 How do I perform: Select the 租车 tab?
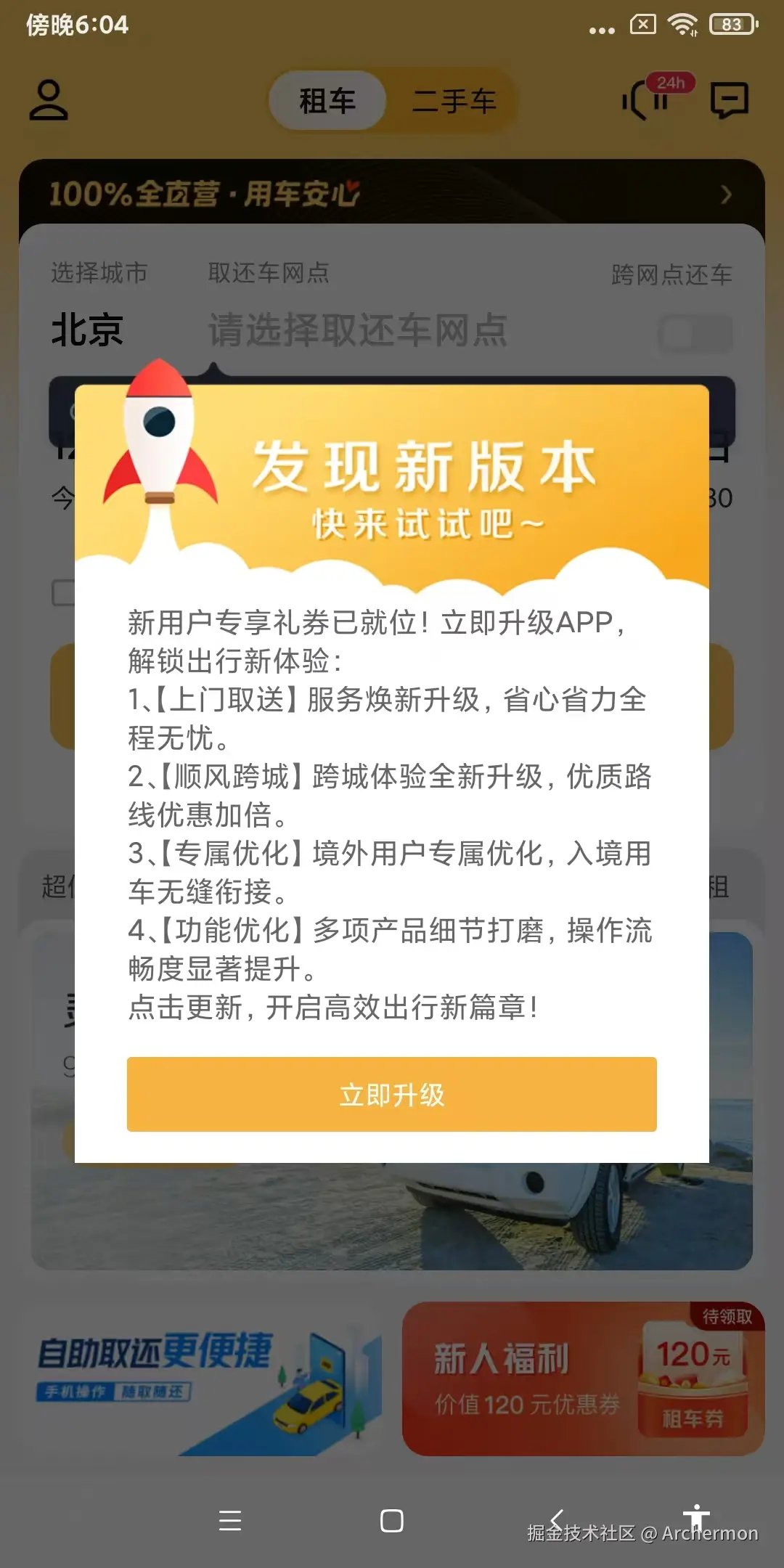click(x=327, y=101)
